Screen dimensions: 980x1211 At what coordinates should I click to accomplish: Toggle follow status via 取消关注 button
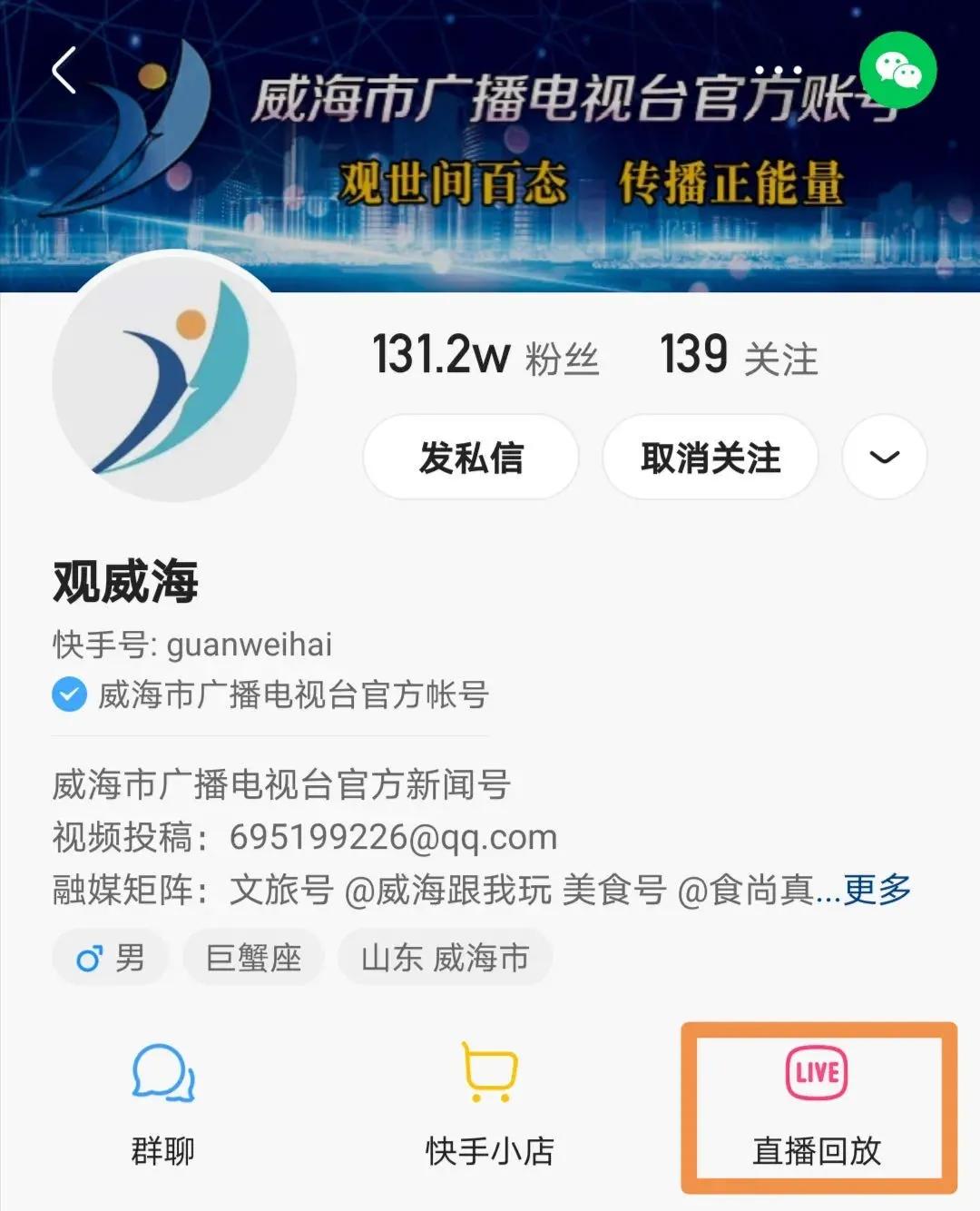[709, 458]
